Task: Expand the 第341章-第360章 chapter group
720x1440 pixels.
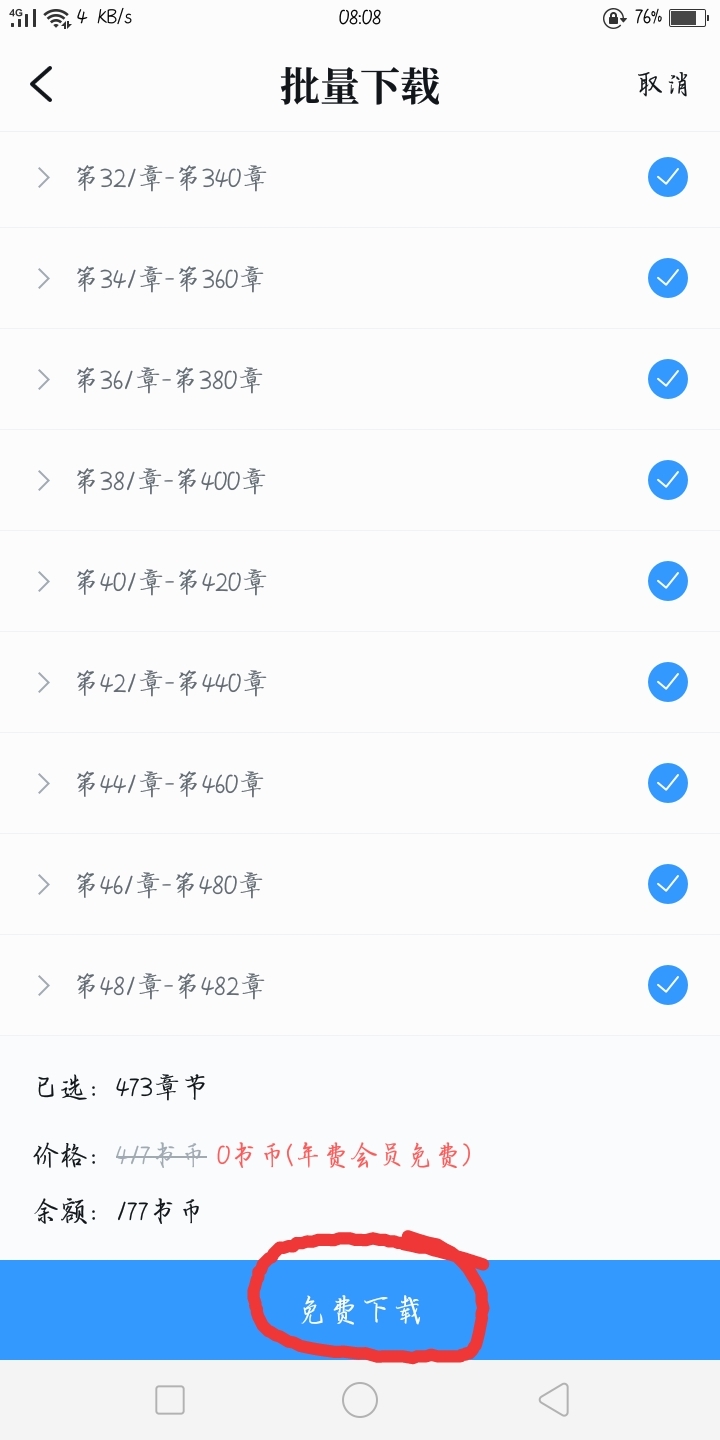Action: point(44,278)
